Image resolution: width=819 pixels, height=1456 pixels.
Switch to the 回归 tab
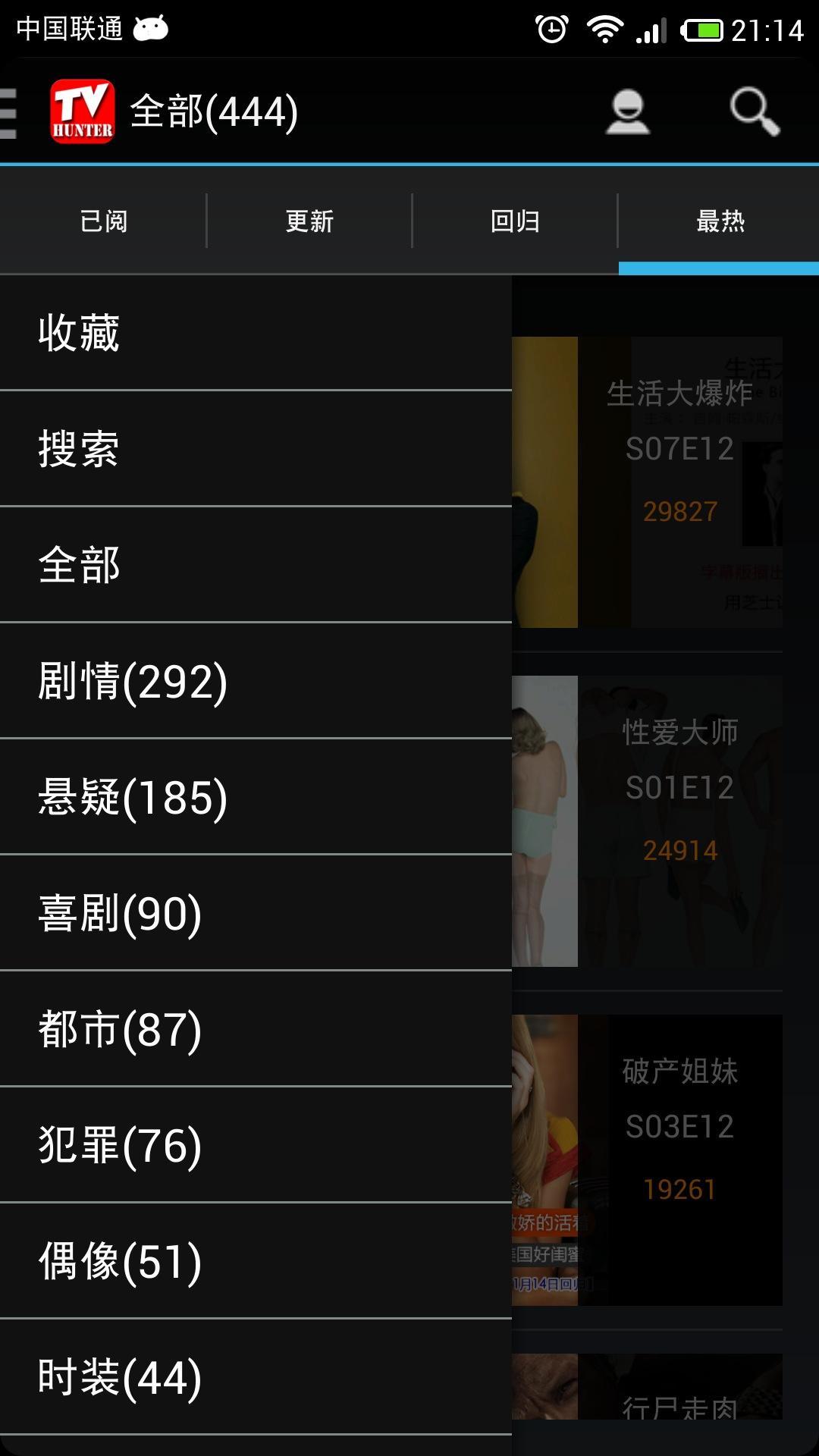(x=515, y=221)
